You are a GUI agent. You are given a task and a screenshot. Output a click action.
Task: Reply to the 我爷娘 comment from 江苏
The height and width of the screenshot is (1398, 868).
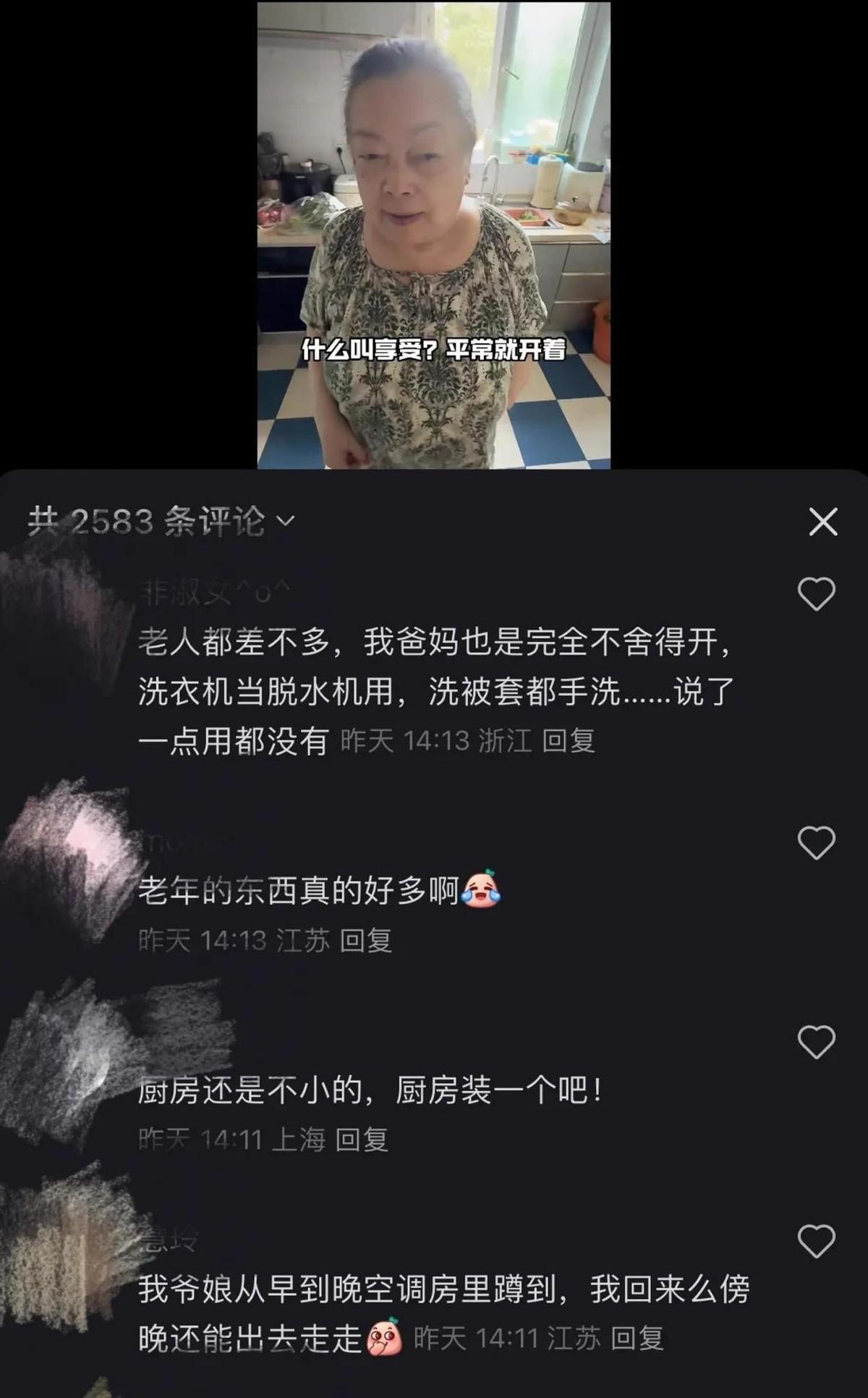637,1338
